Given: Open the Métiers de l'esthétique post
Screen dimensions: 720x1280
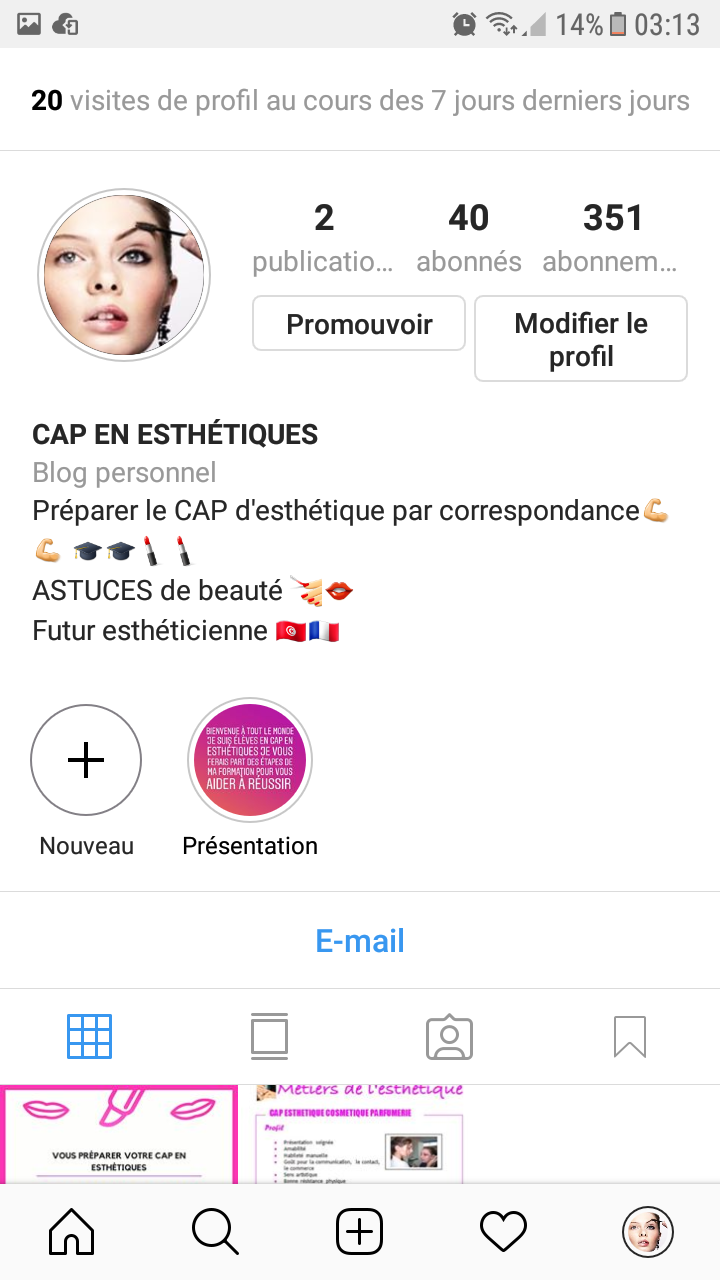Looking at the screenshot, I should [x=358, y=1135].
